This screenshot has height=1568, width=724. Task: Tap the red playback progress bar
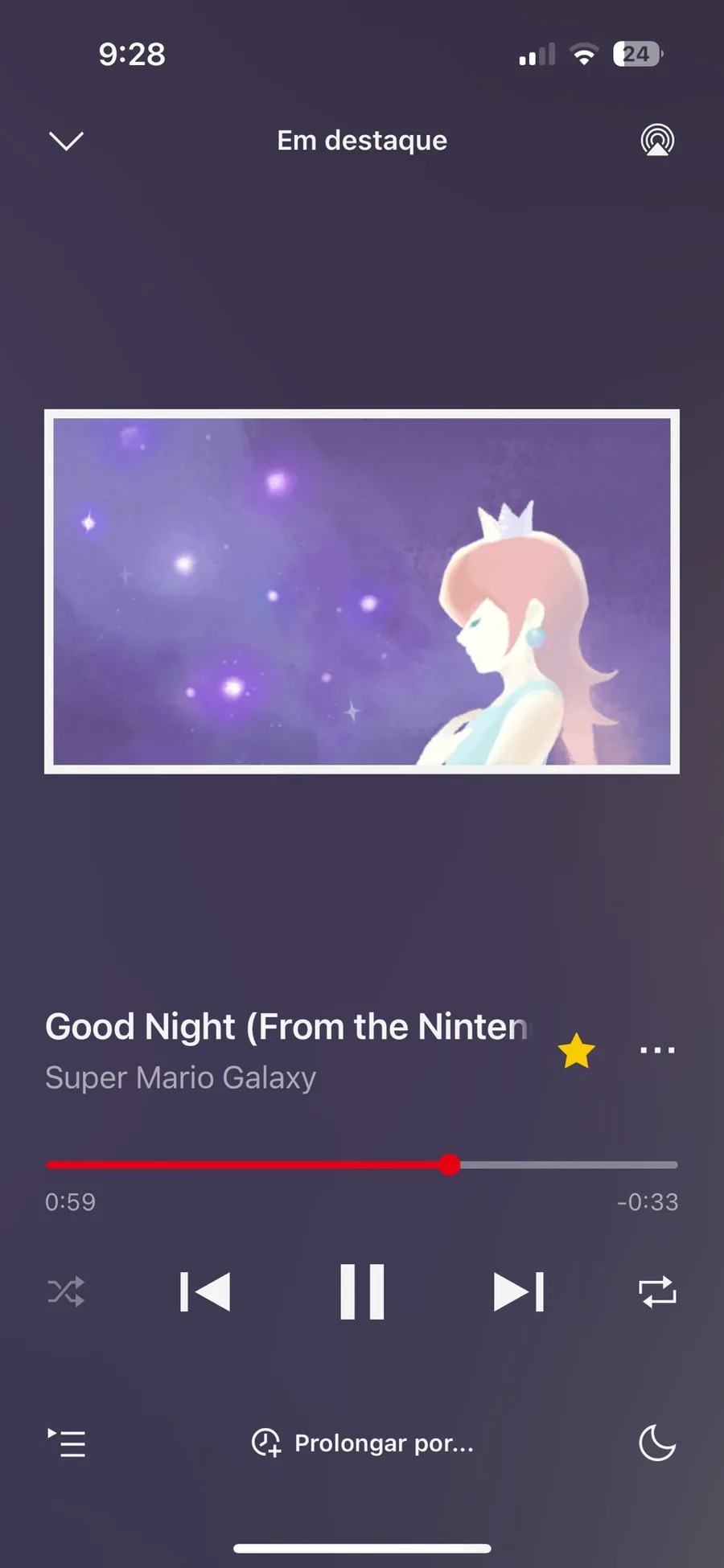click(249, 1164)
